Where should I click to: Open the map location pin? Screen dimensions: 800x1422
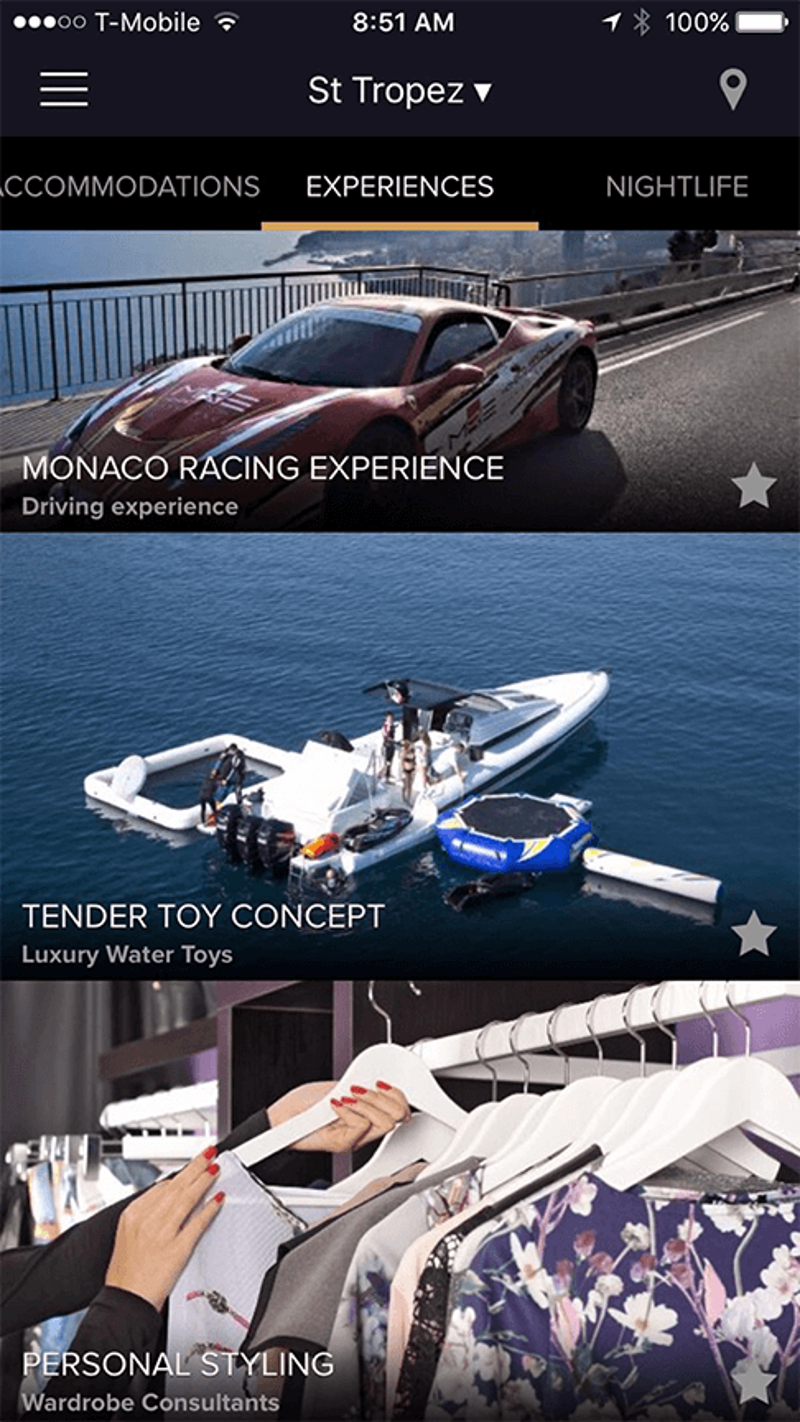point(734,91)
